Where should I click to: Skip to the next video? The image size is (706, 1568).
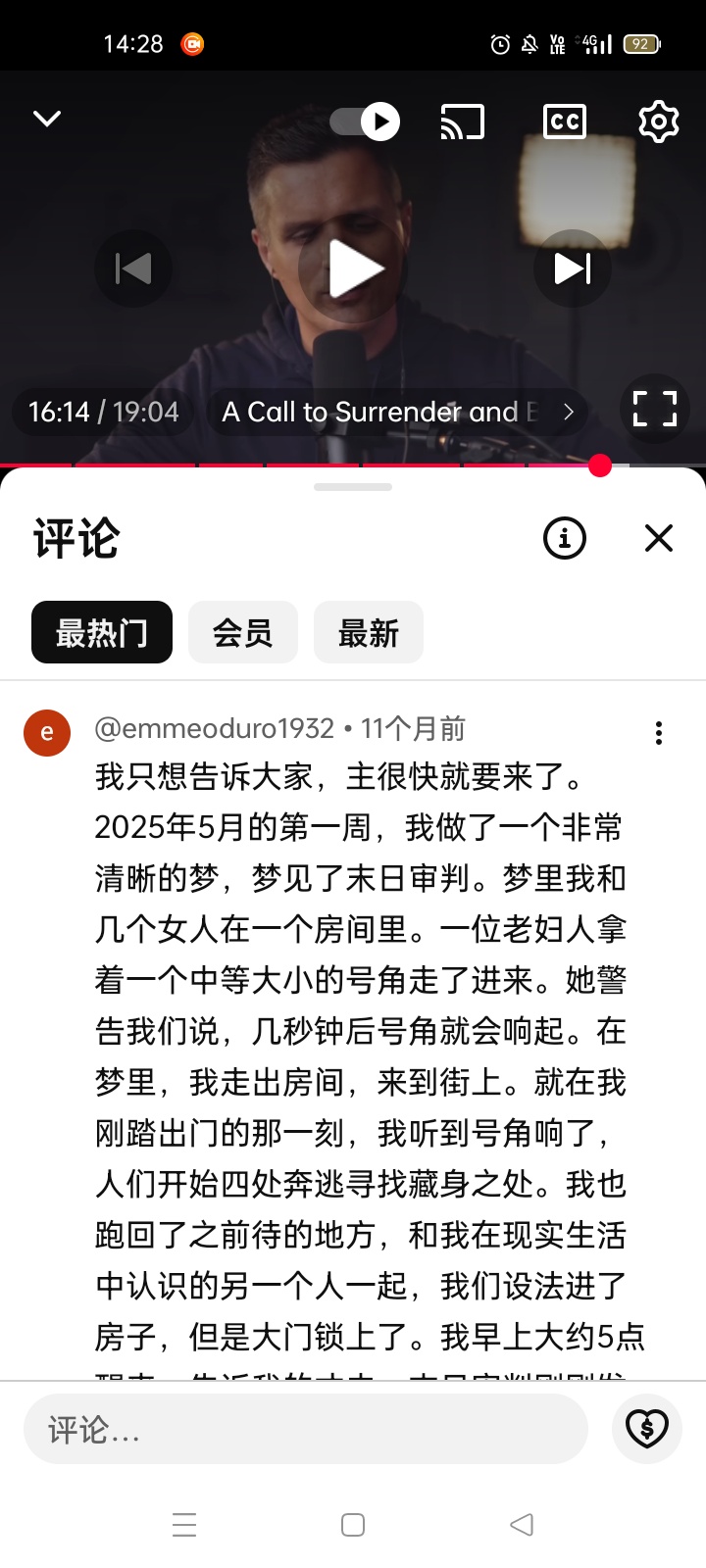click(x=573, y=269)
